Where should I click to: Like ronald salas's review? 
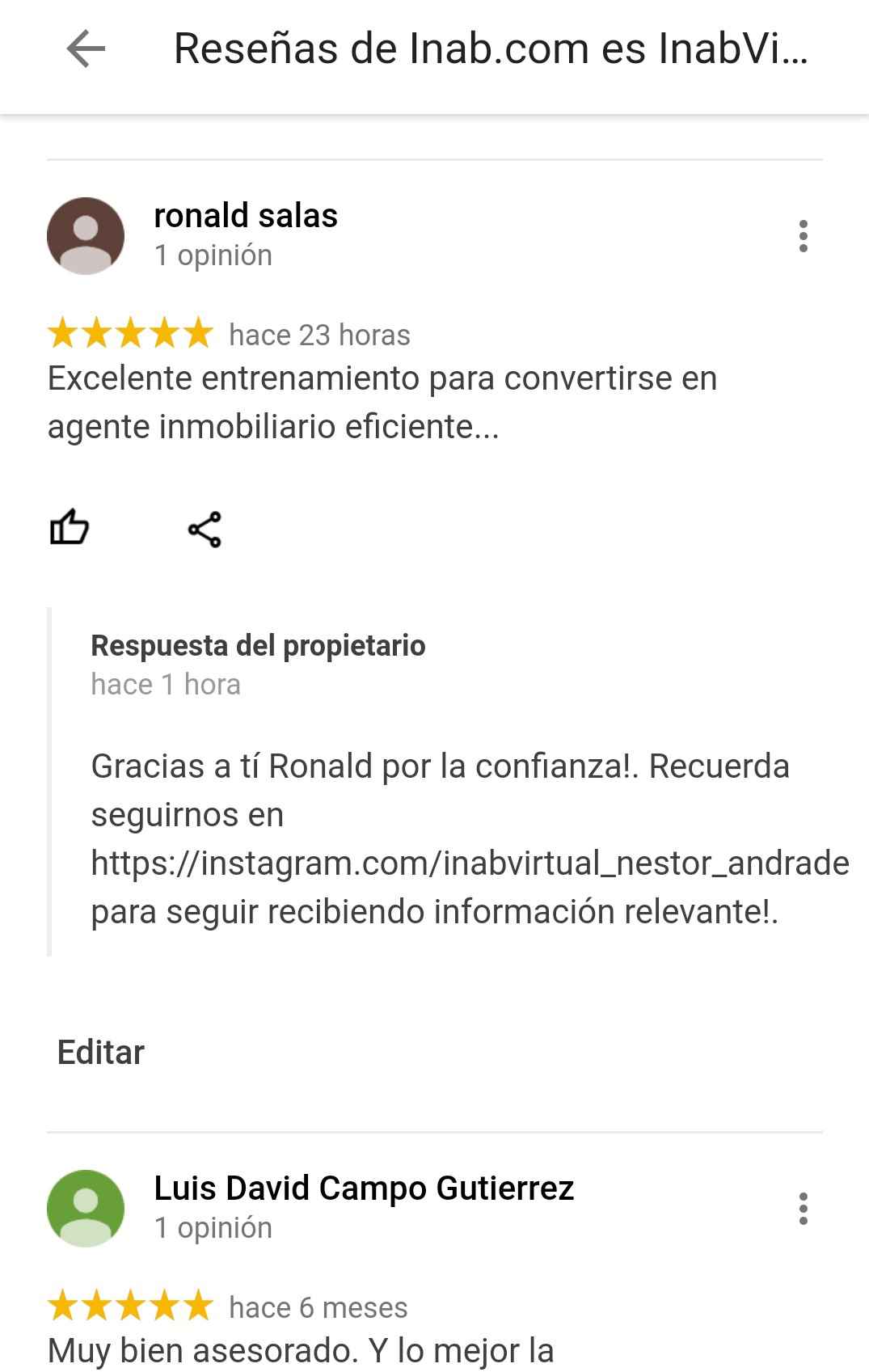click(x=70, y=528)
